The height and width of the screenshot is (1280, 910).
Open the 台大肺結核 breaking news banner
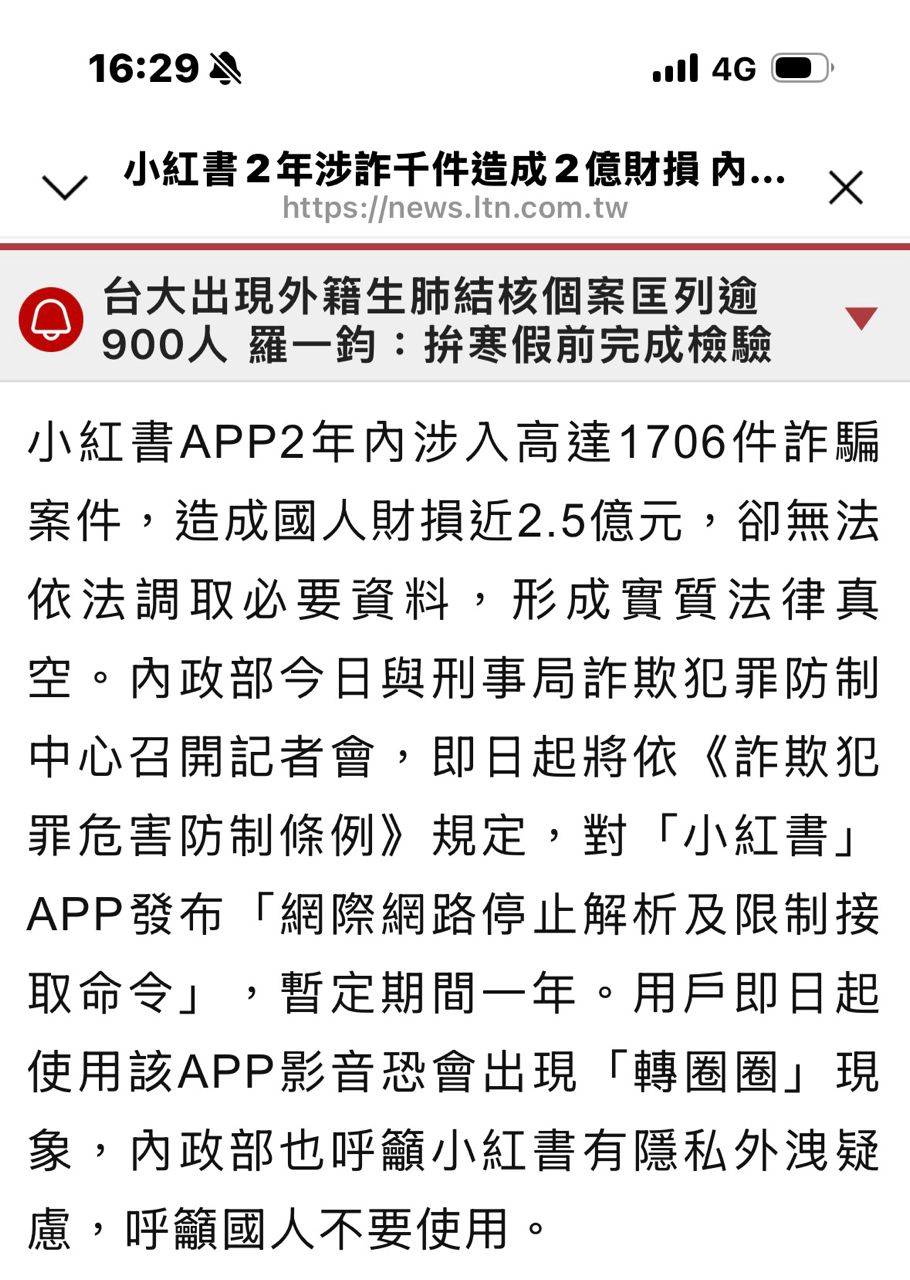tap(435, 320)
